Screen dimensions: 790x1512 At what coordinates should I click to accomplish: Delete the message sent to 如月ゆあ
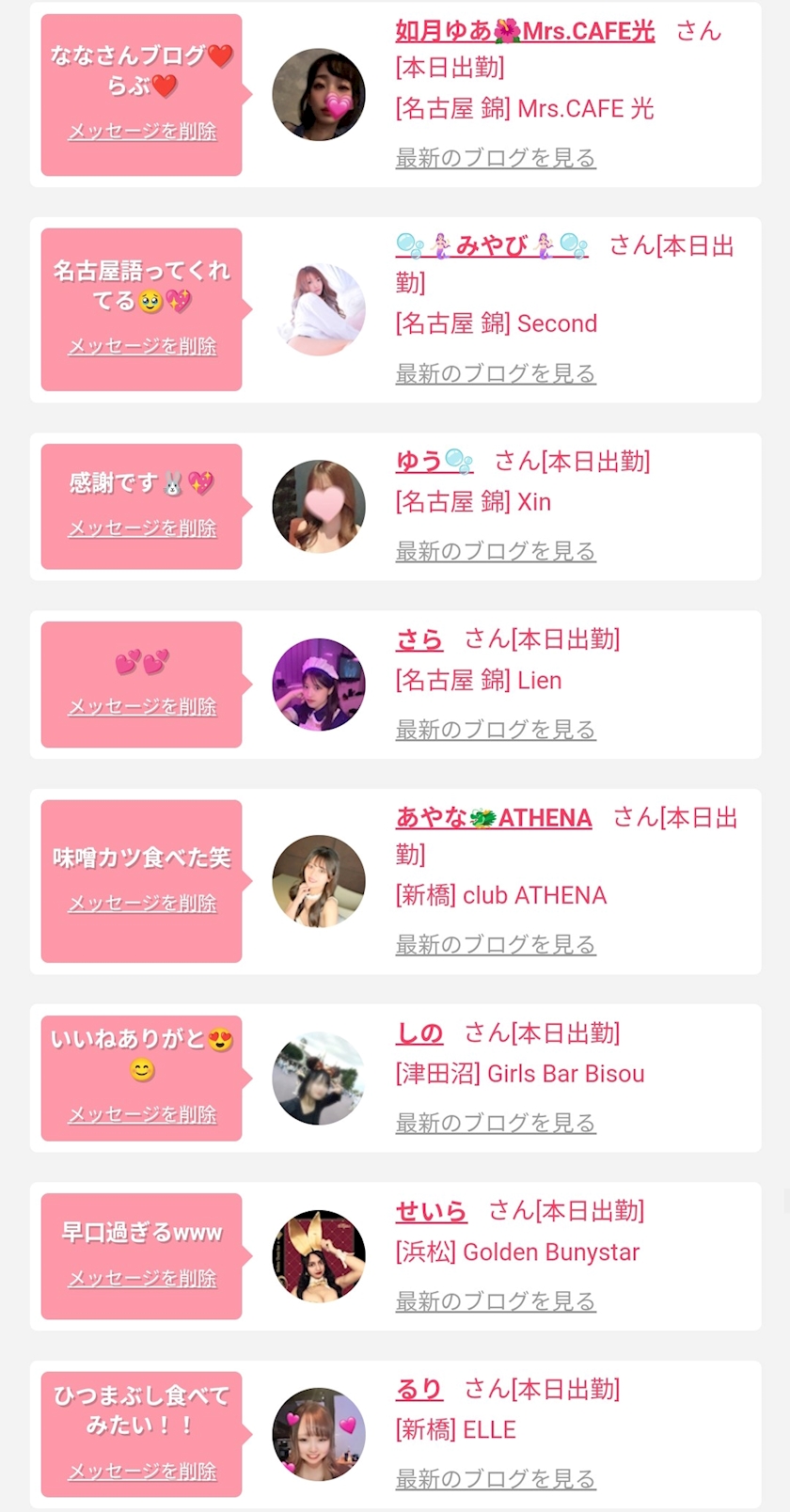pyautogui.click(x=142, y=132)
